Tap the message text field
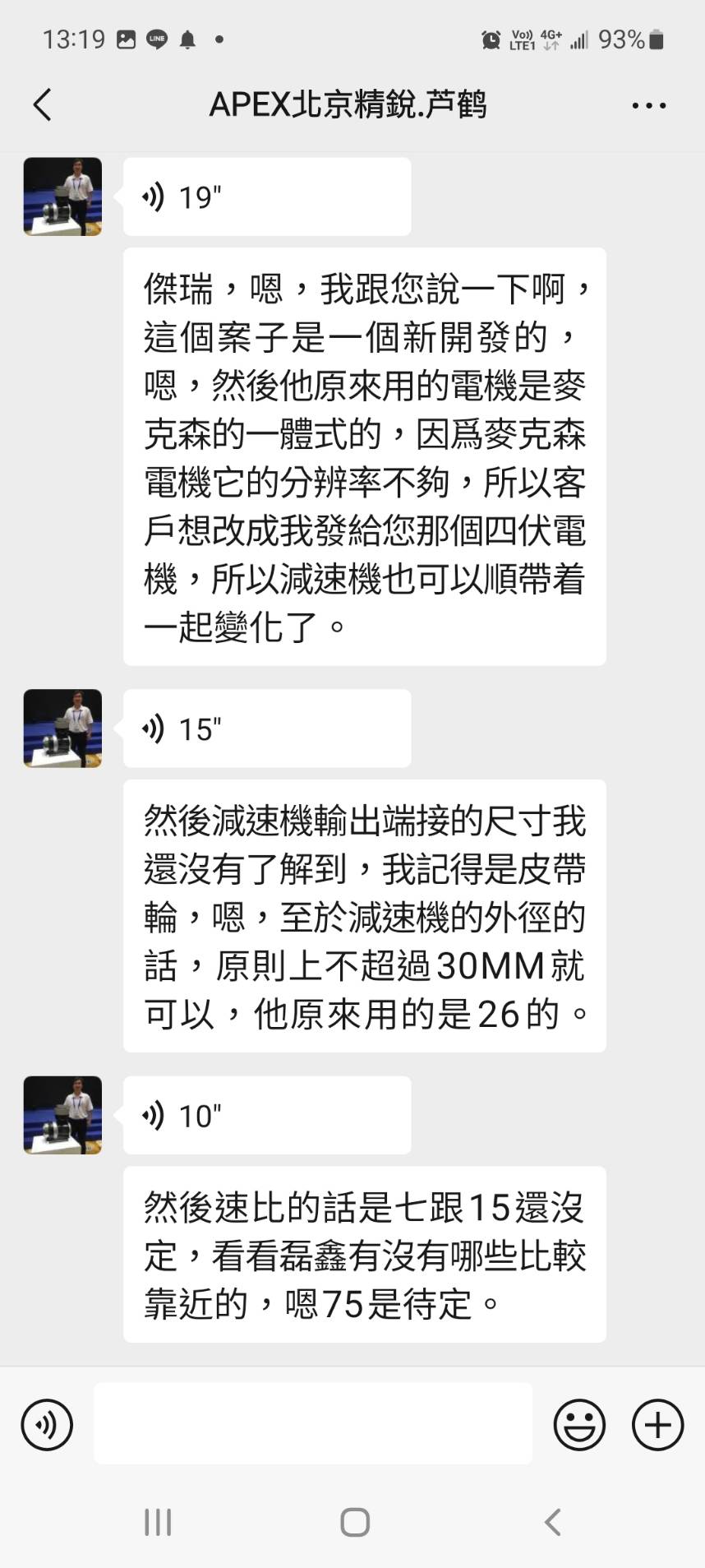The width and height of the screenshot is (705, 1568). click(312, 1423)
